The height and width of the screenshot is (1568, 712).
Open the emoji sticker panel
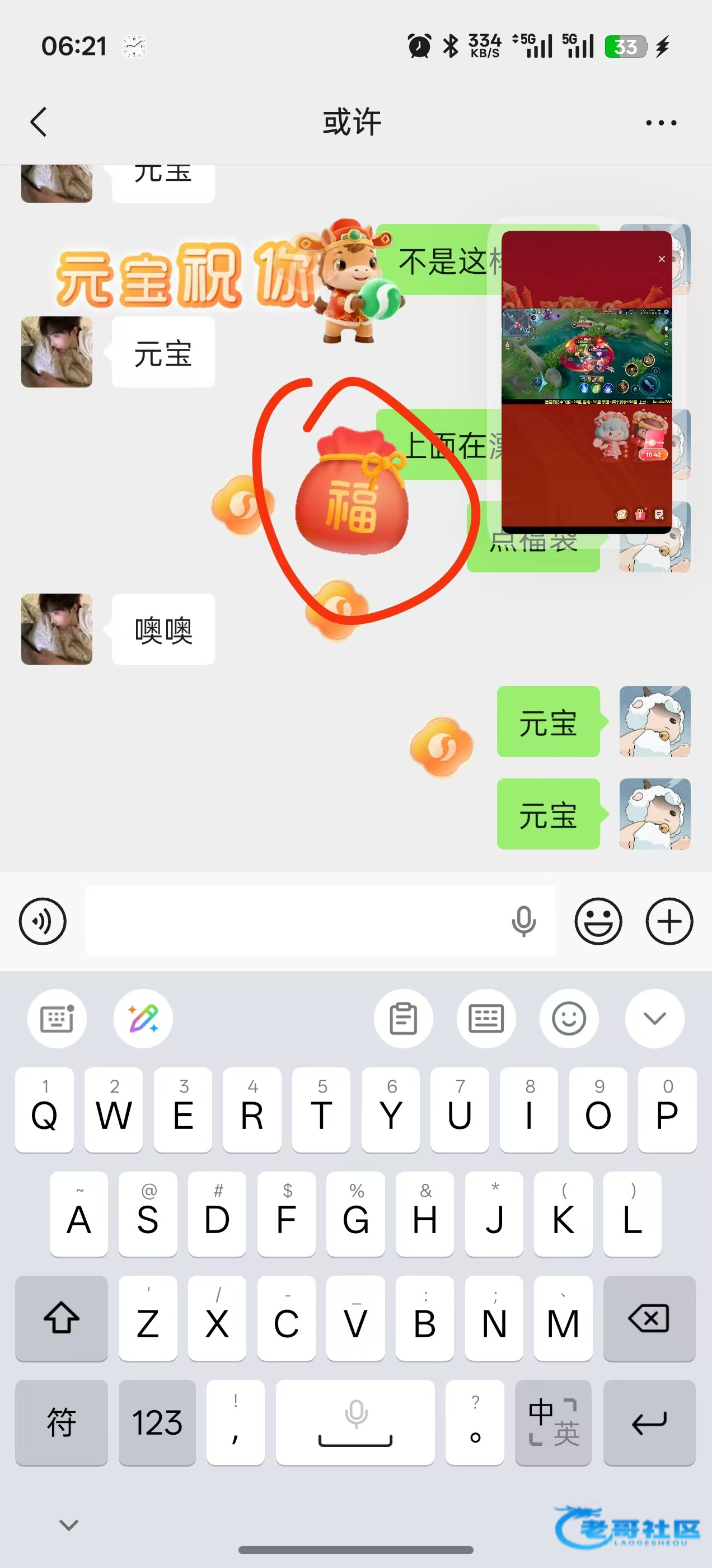[598, 921]
